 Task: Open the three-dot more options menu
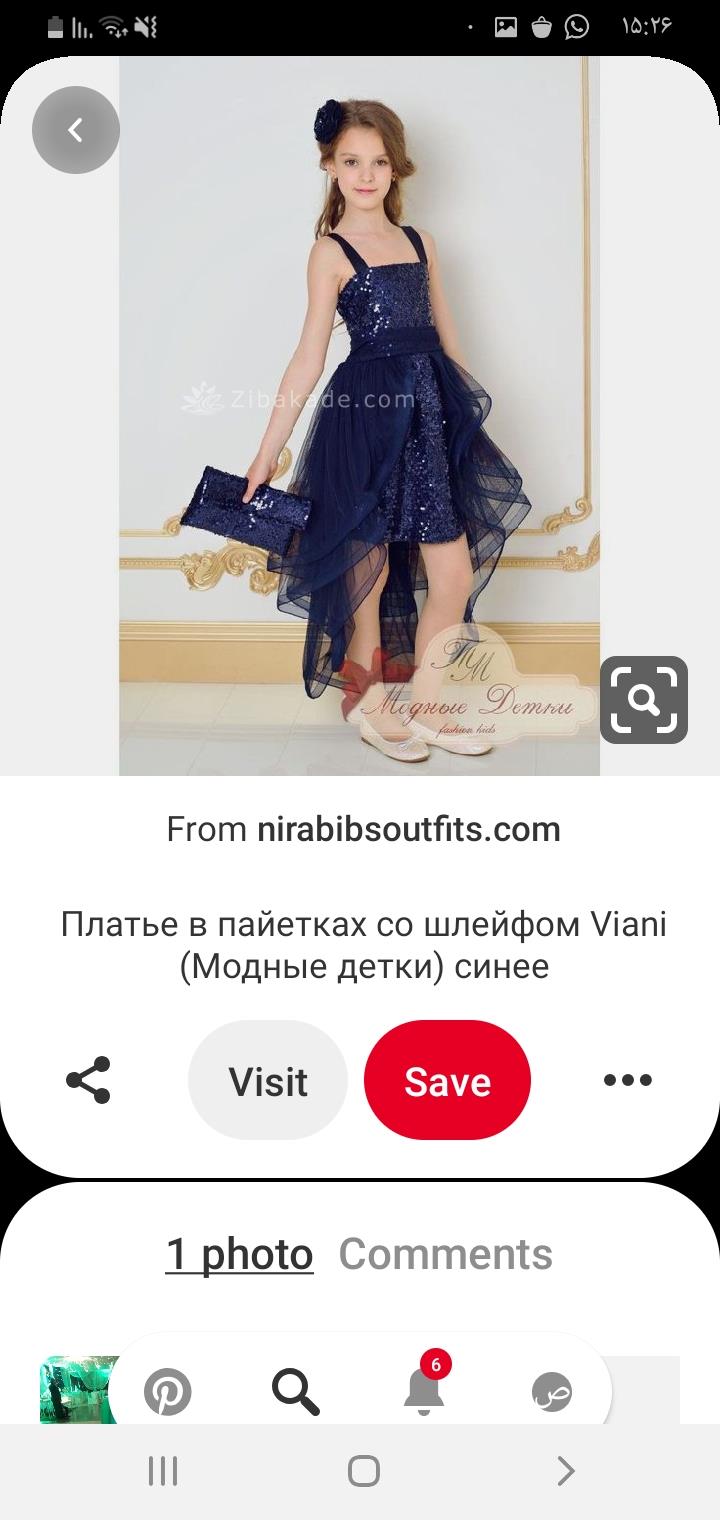click(628, 1080)
